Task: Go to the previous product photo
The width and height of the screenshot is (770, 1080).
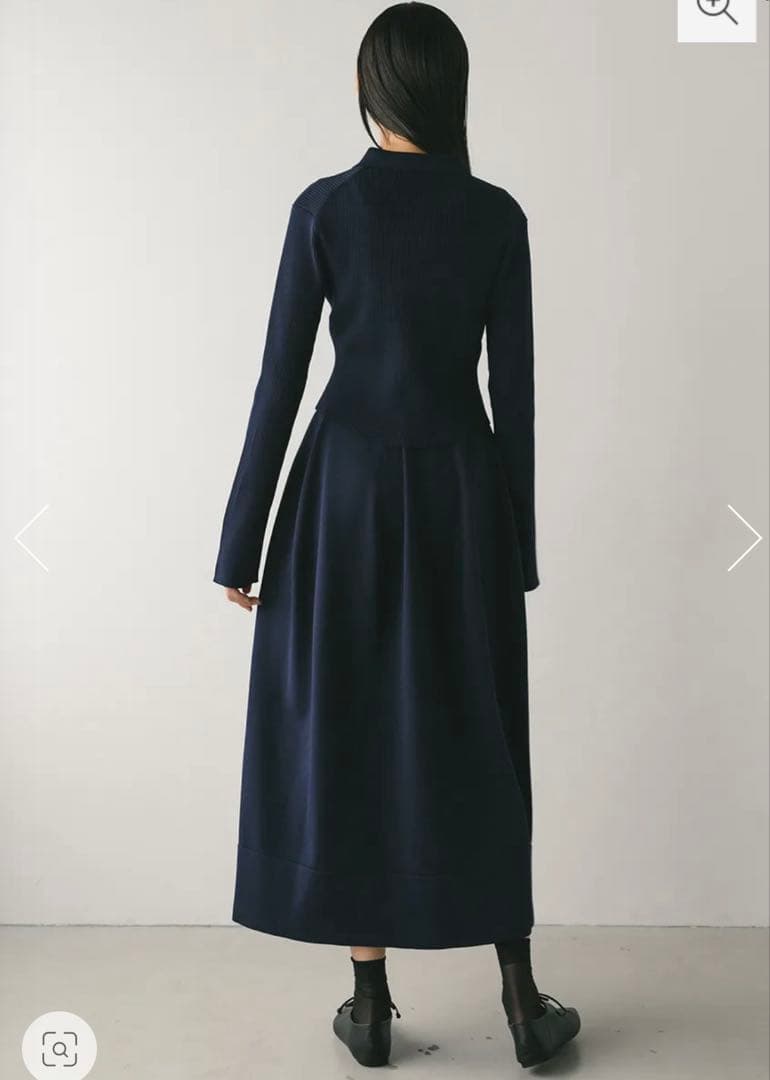Action: [32, 538]
